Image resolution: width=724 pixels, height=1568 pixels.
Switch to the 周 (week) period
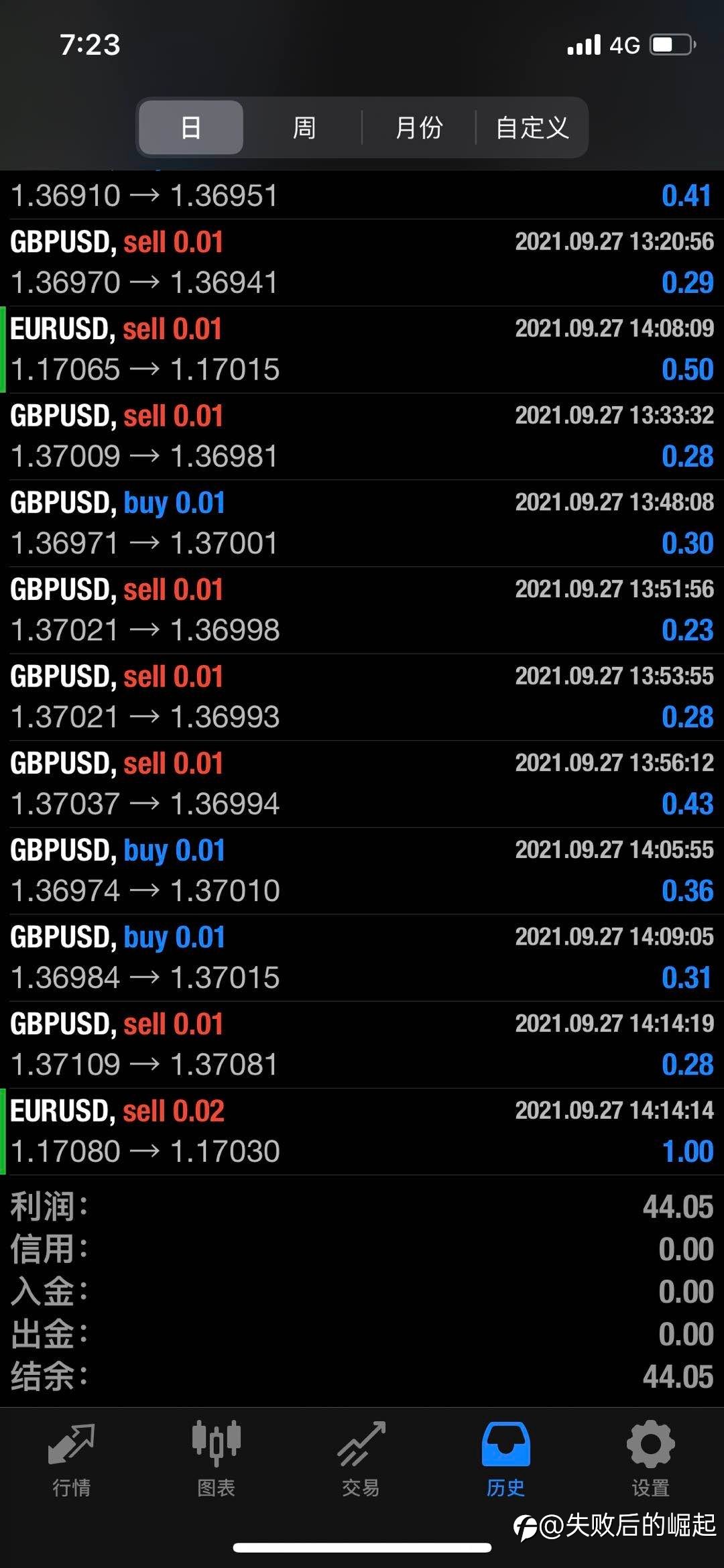point(304,127)
